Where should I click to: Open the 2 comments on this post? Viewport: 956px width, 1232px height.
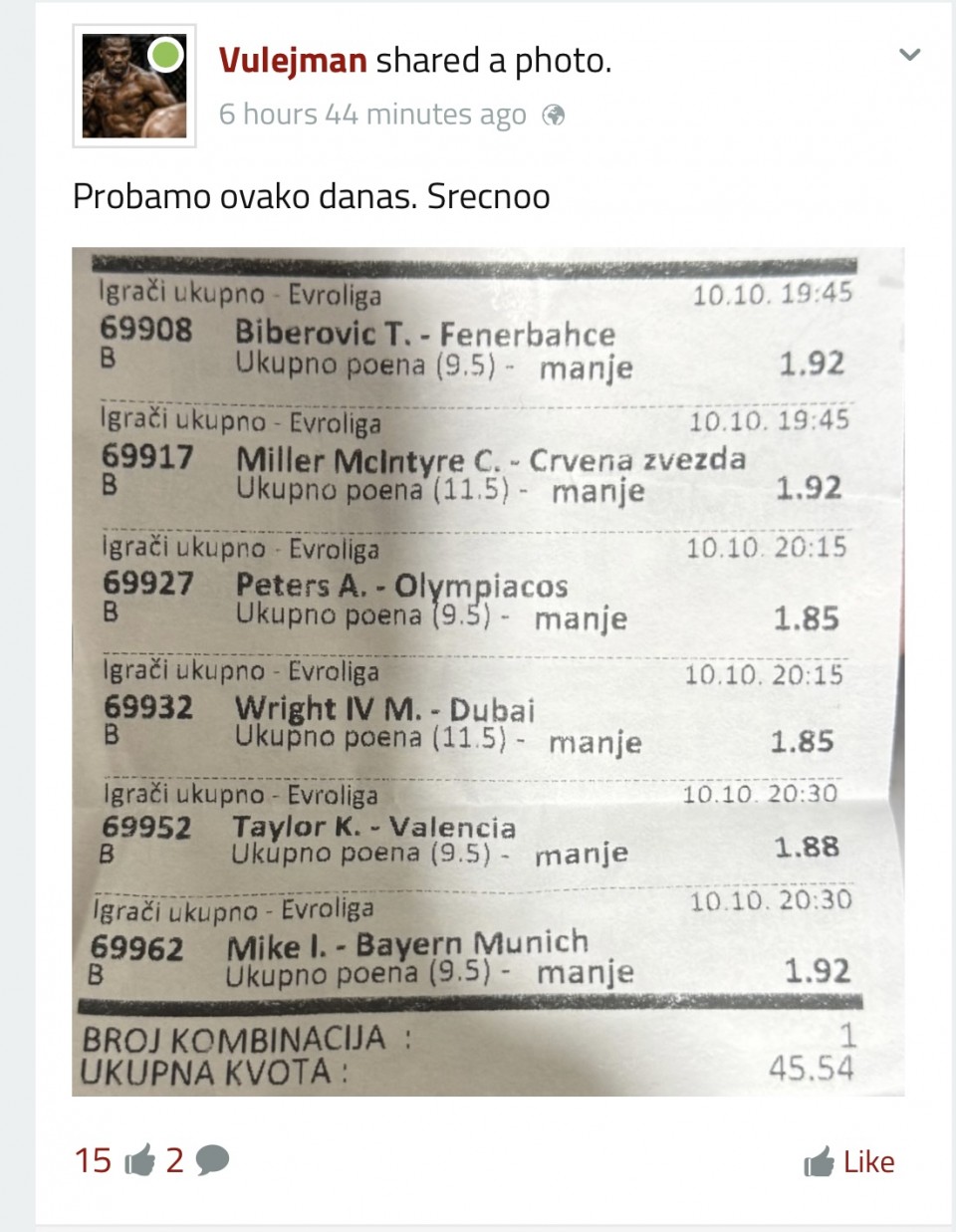pos(198,1160)
